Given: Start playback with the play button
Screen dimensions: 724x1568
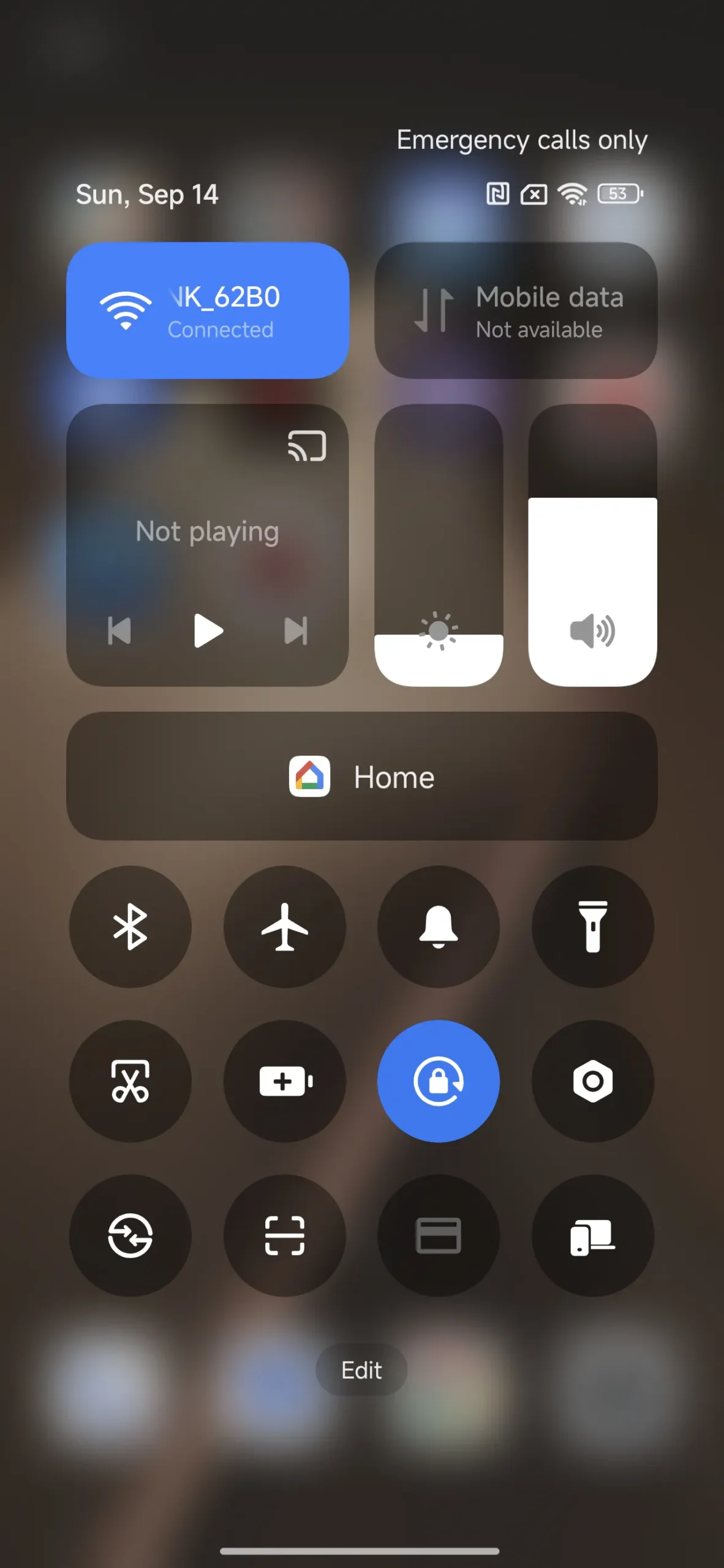Looking at the screenshot, I should [x=208, y=630].
